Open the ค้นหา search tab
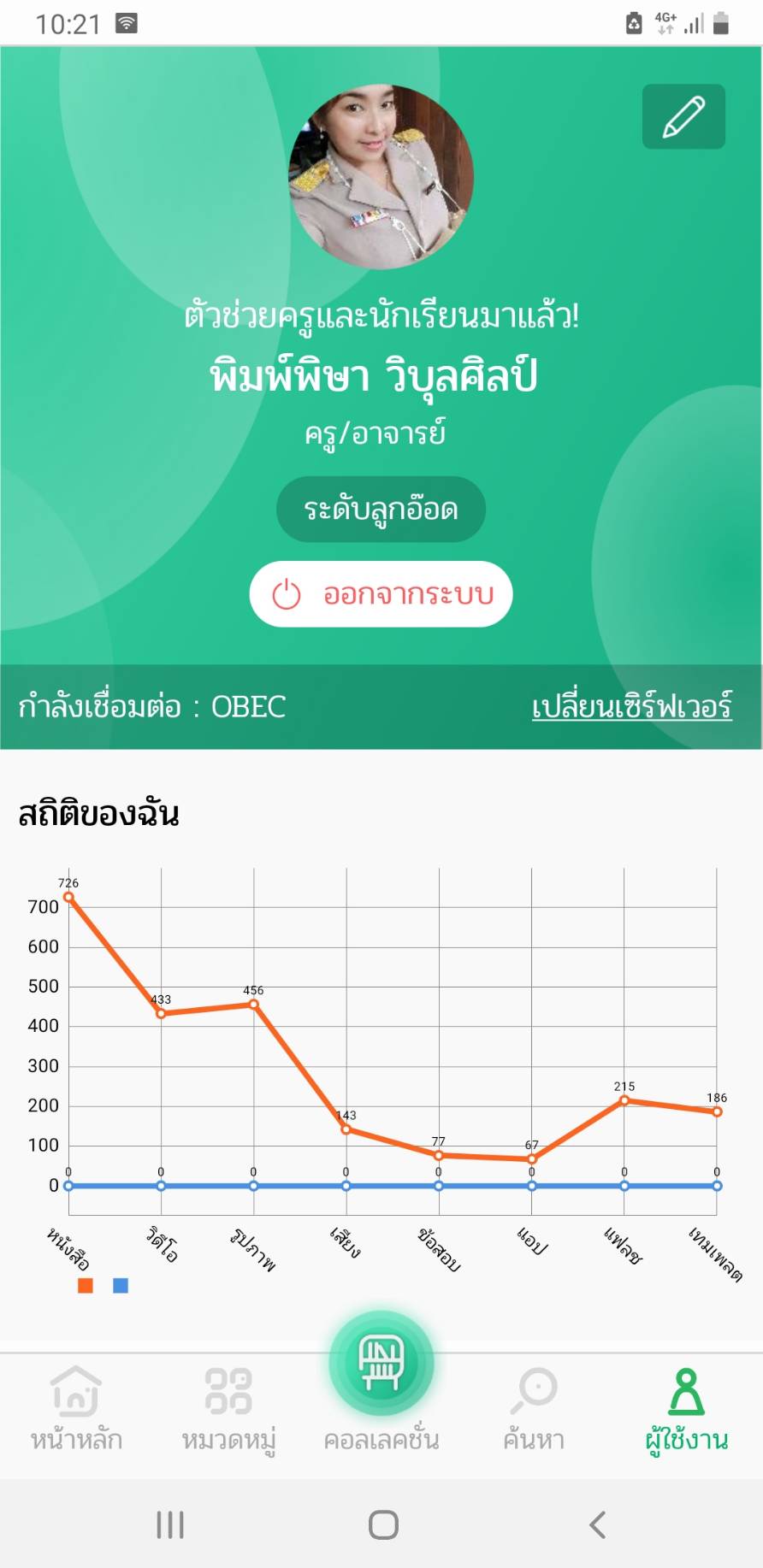The image size is (763, 1568). (534, 1409)
